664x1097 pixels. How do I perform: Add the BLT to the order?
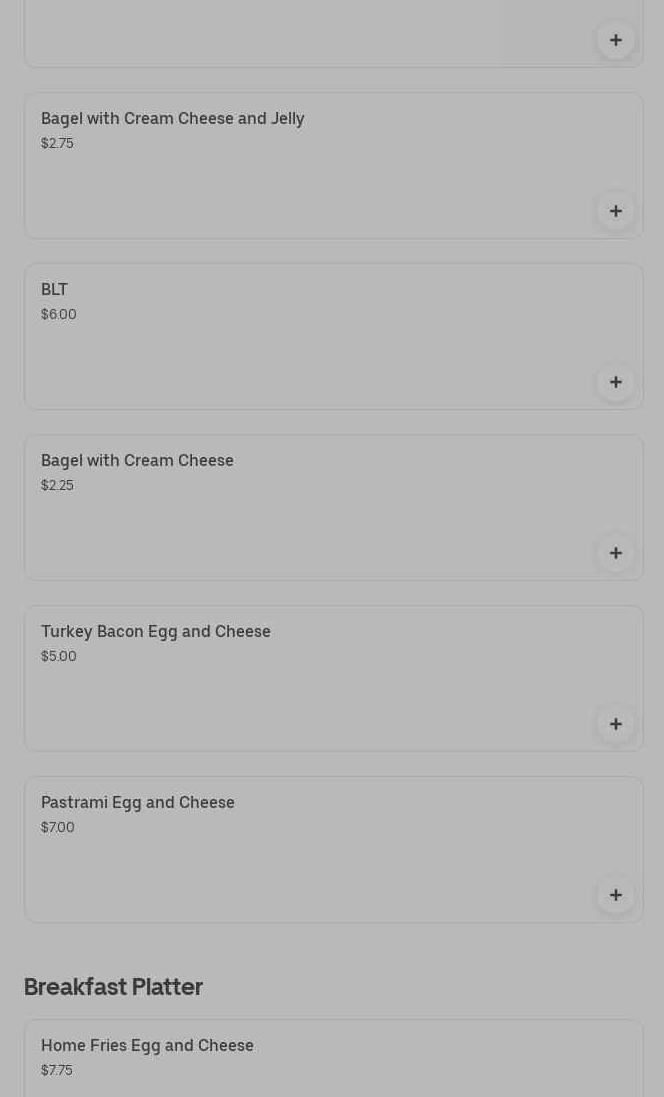click(615, 382)
